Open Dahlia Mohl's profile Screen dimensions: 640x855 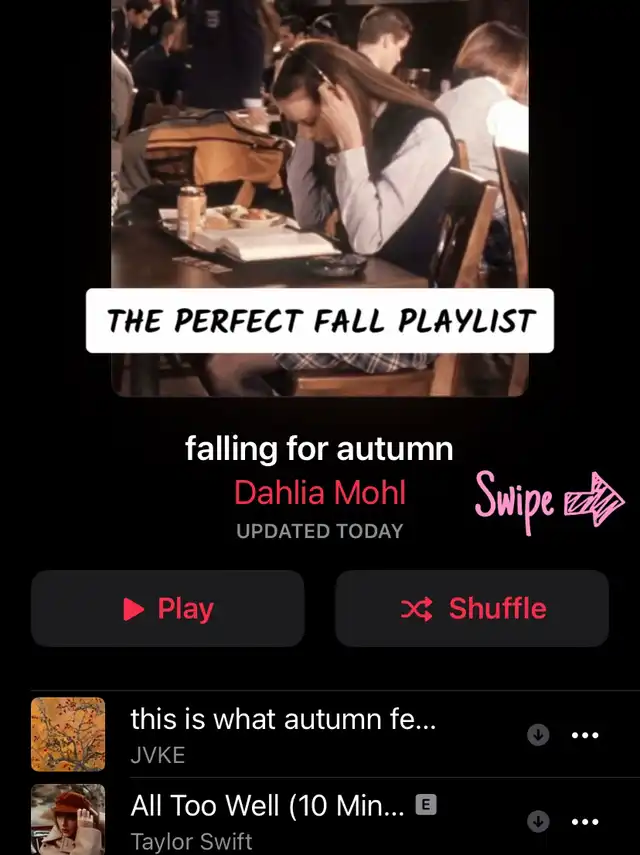coord(320,492)
